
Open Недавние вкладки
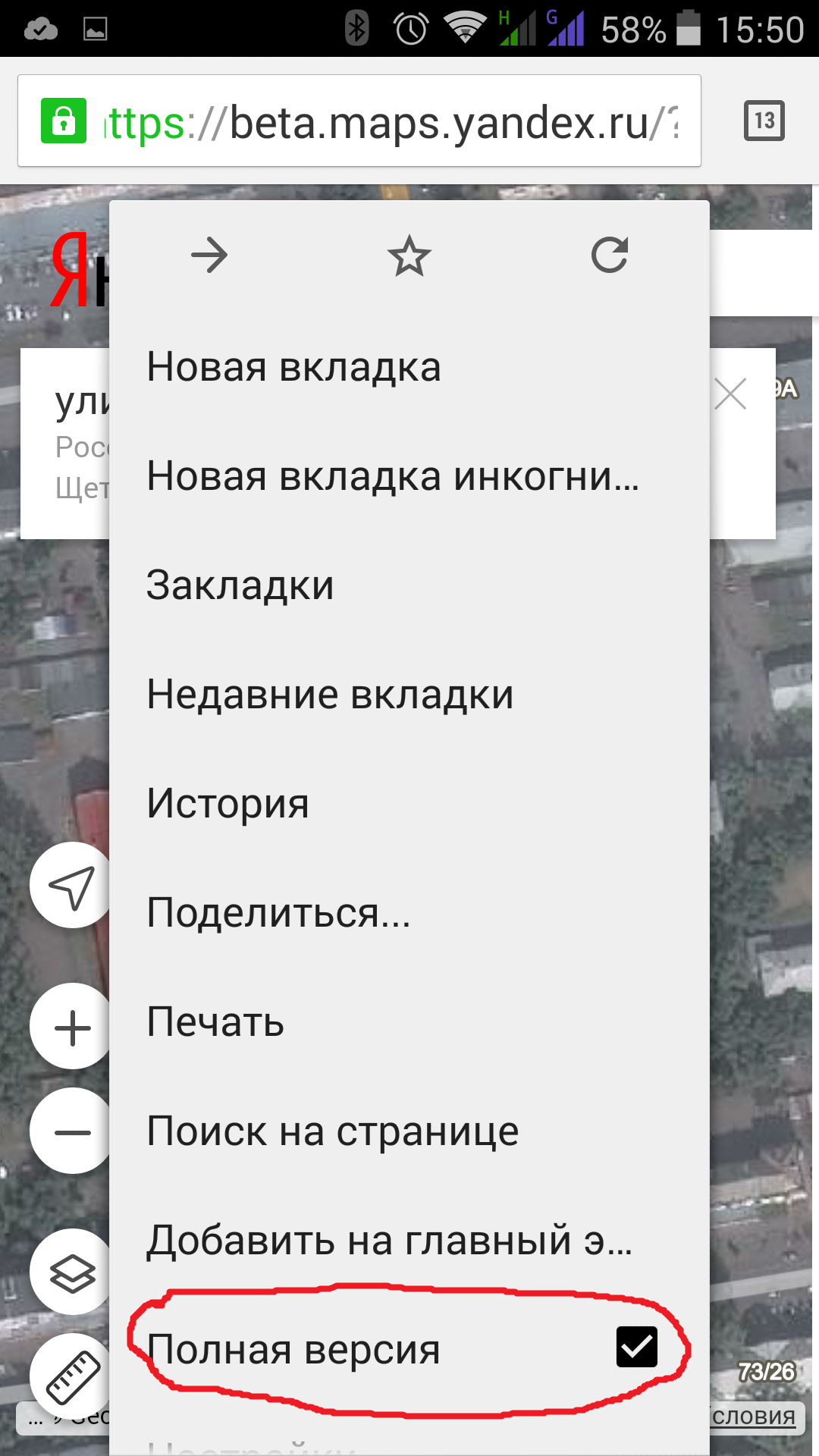[409, 695]
